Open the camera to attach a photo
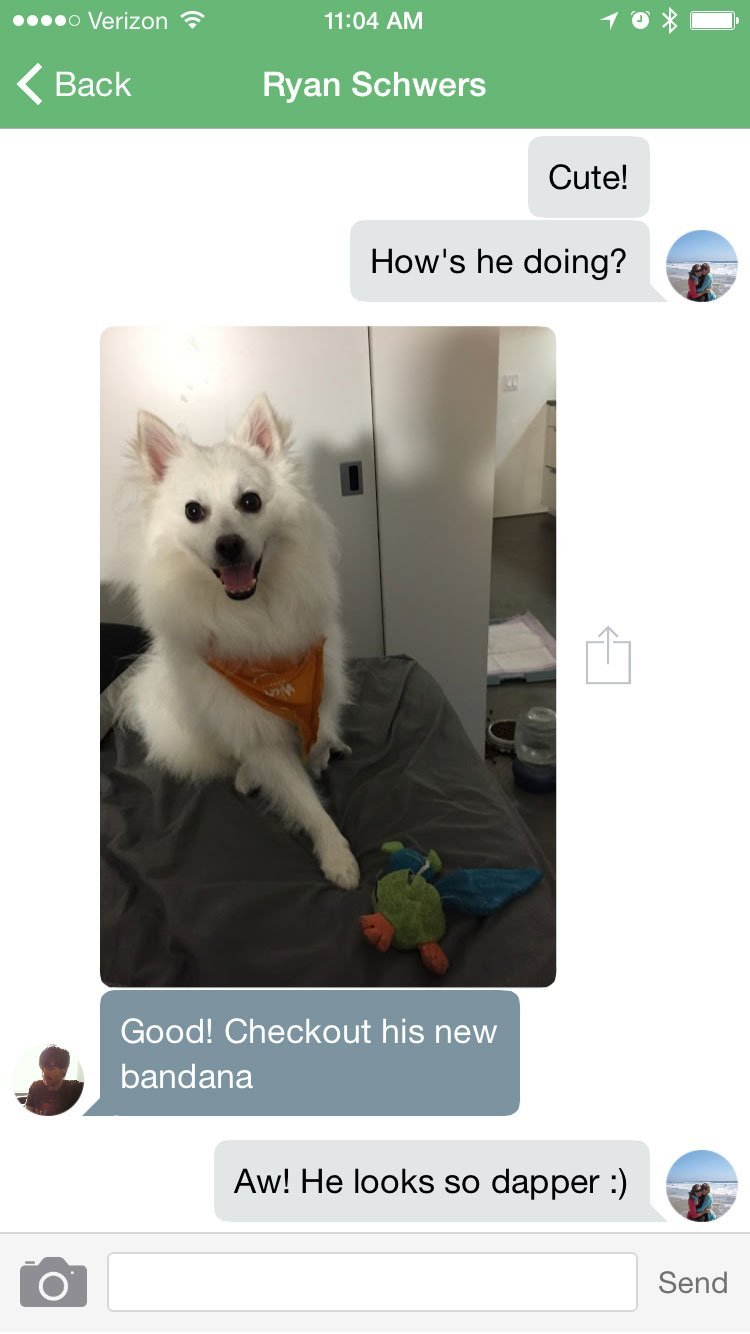 click(x=53, y=1282)
